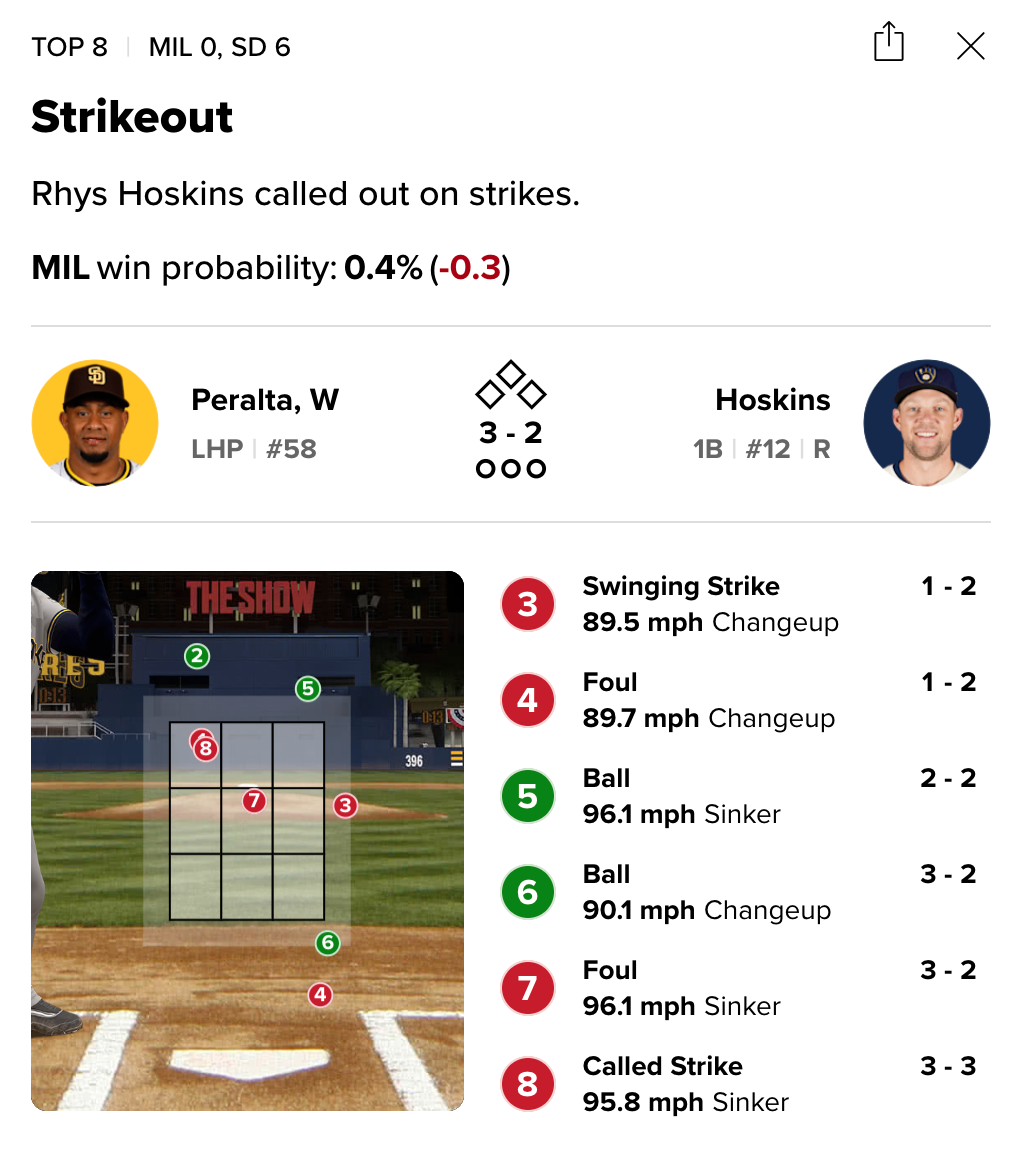Share this strikeout play
This screenshot has width=1022, height=1164.
(x=888, y=44)
